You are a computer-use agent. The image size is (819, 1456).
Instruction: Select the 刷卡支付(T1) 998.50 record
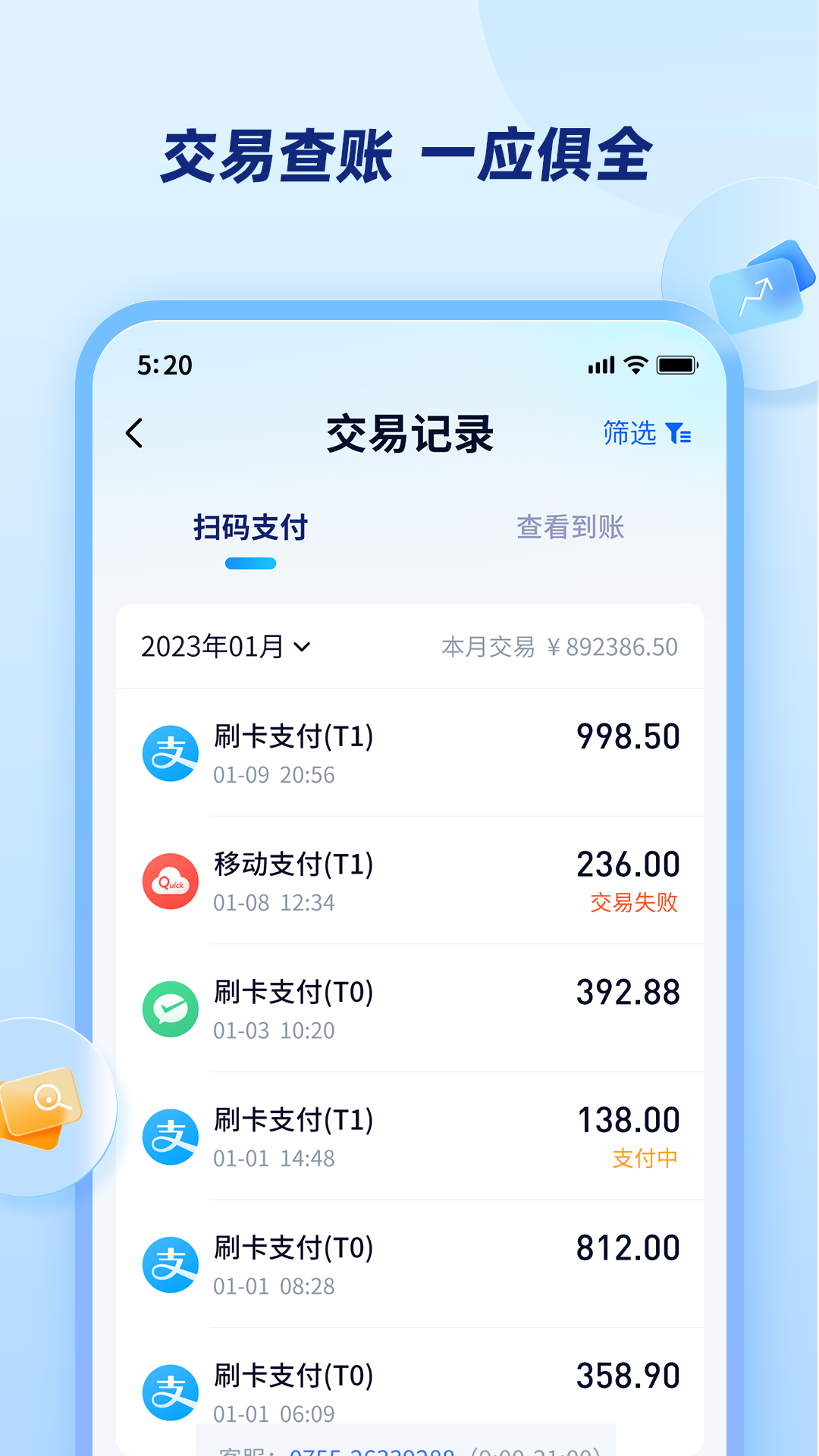click(409, 752)
